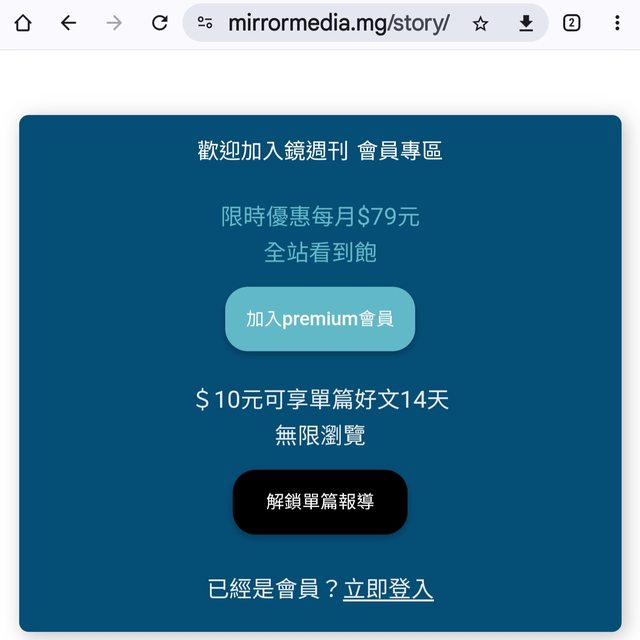The image size is (640, 640).
Task: Tap the mirrormedia.mg address bar
Action: (x=338, y=23)
